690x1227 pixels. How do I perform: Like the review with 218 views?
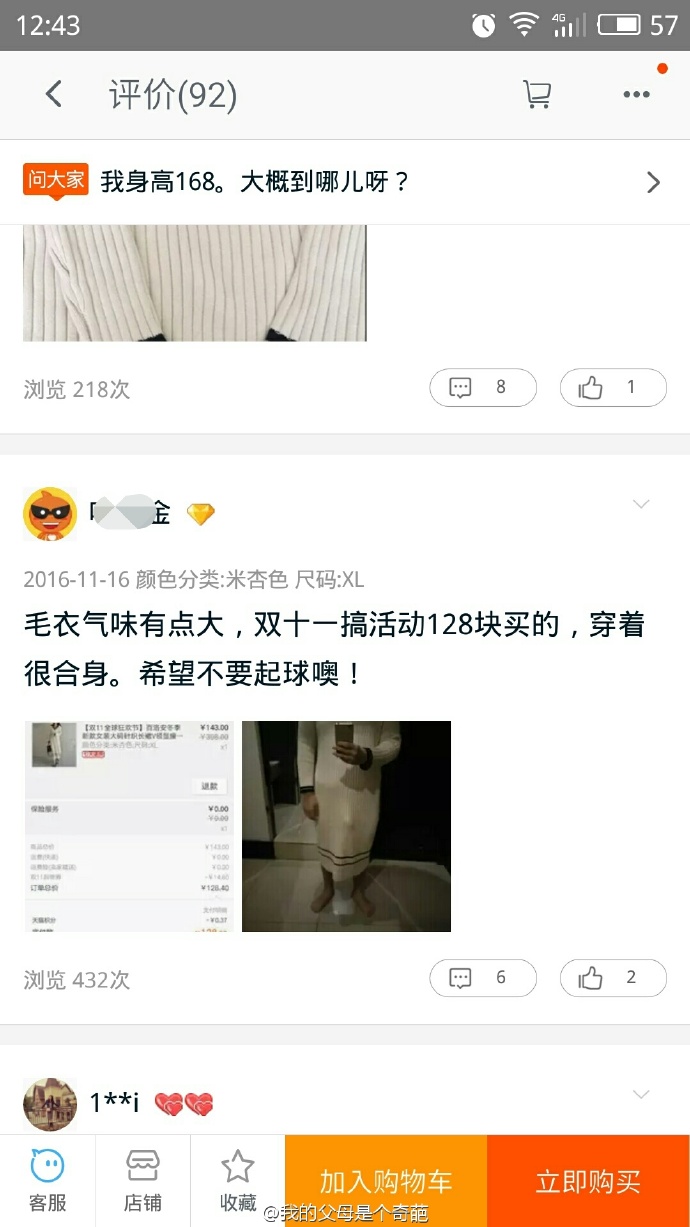[612, 388]
